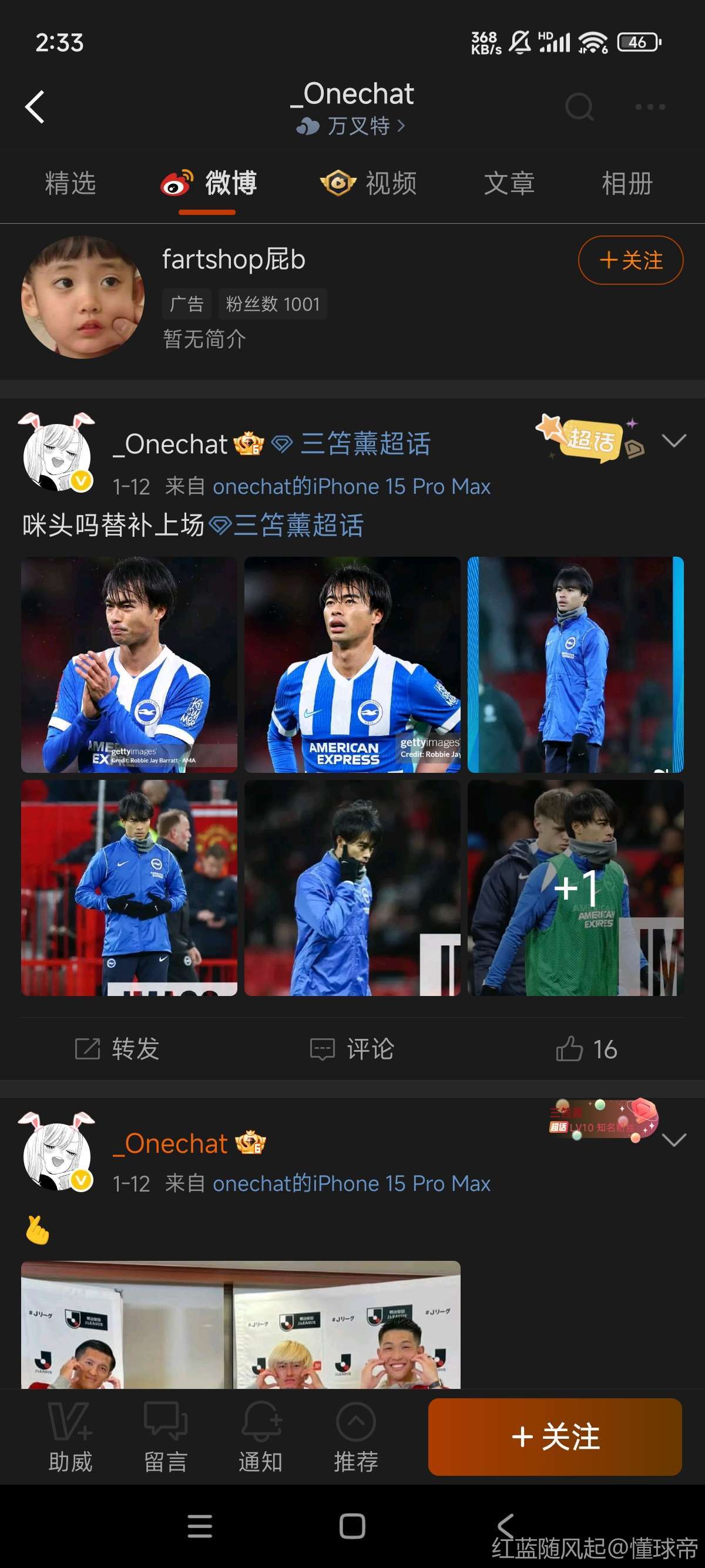Open the 三笘薫超话 link in the post text
The image size is (705, 1568).
287,525
